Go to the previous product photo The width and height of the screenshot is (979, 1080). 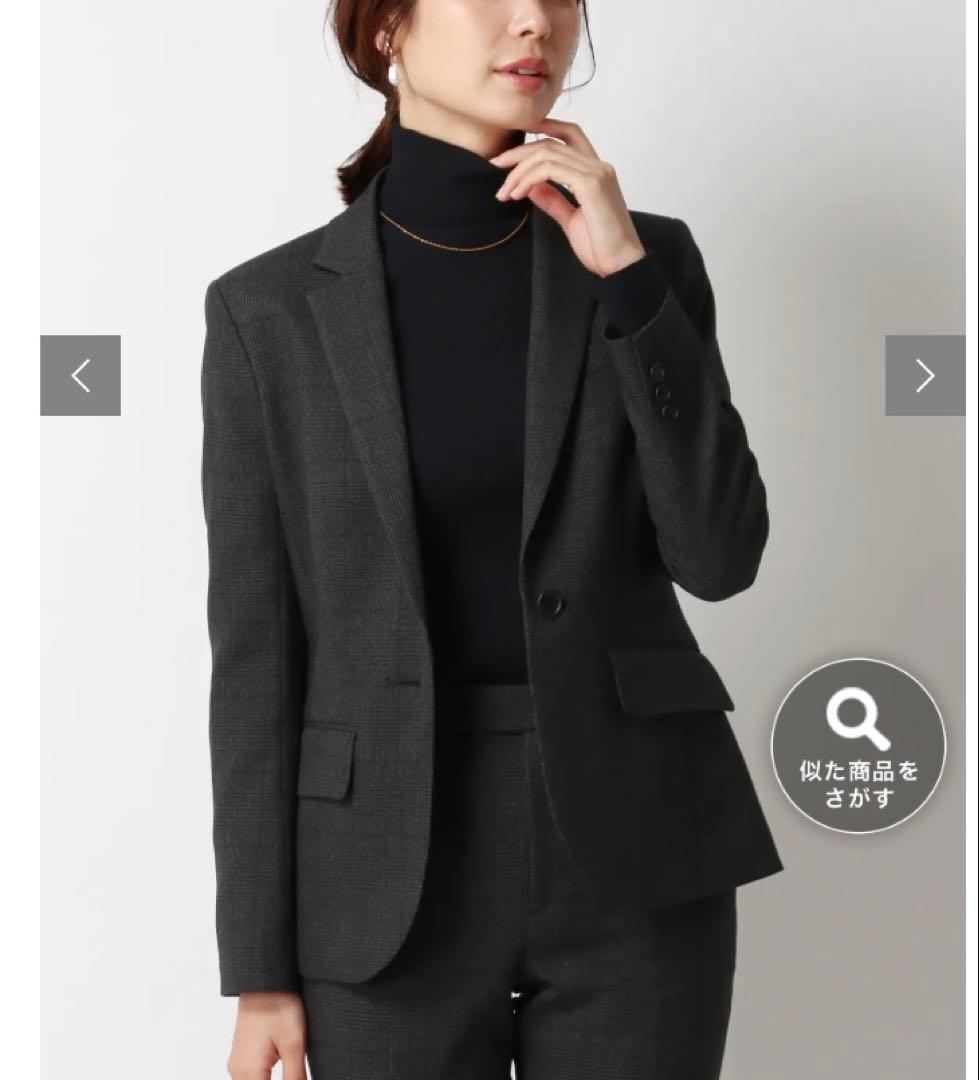80,376
